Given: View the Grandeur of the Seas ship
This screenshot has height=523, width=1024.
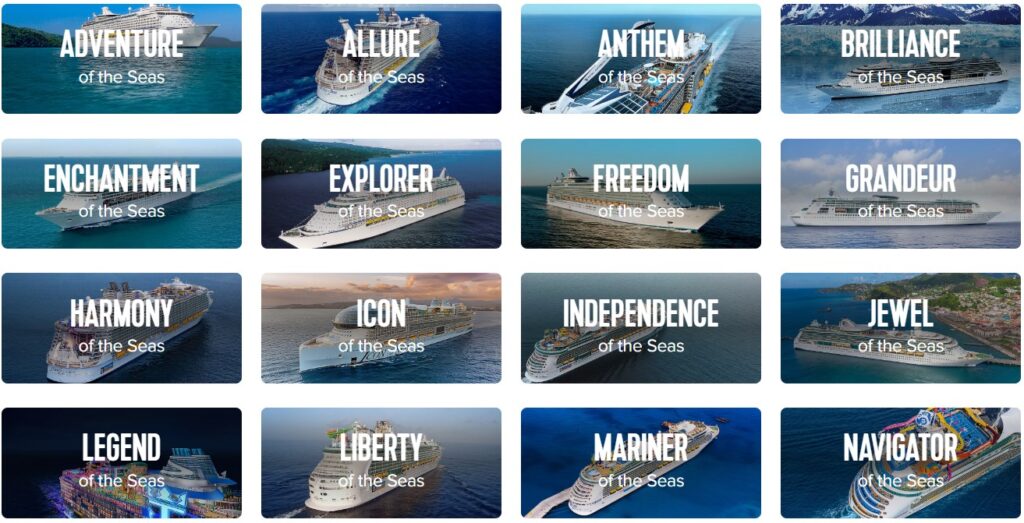Looking at the screenshot, I should 900,193.
